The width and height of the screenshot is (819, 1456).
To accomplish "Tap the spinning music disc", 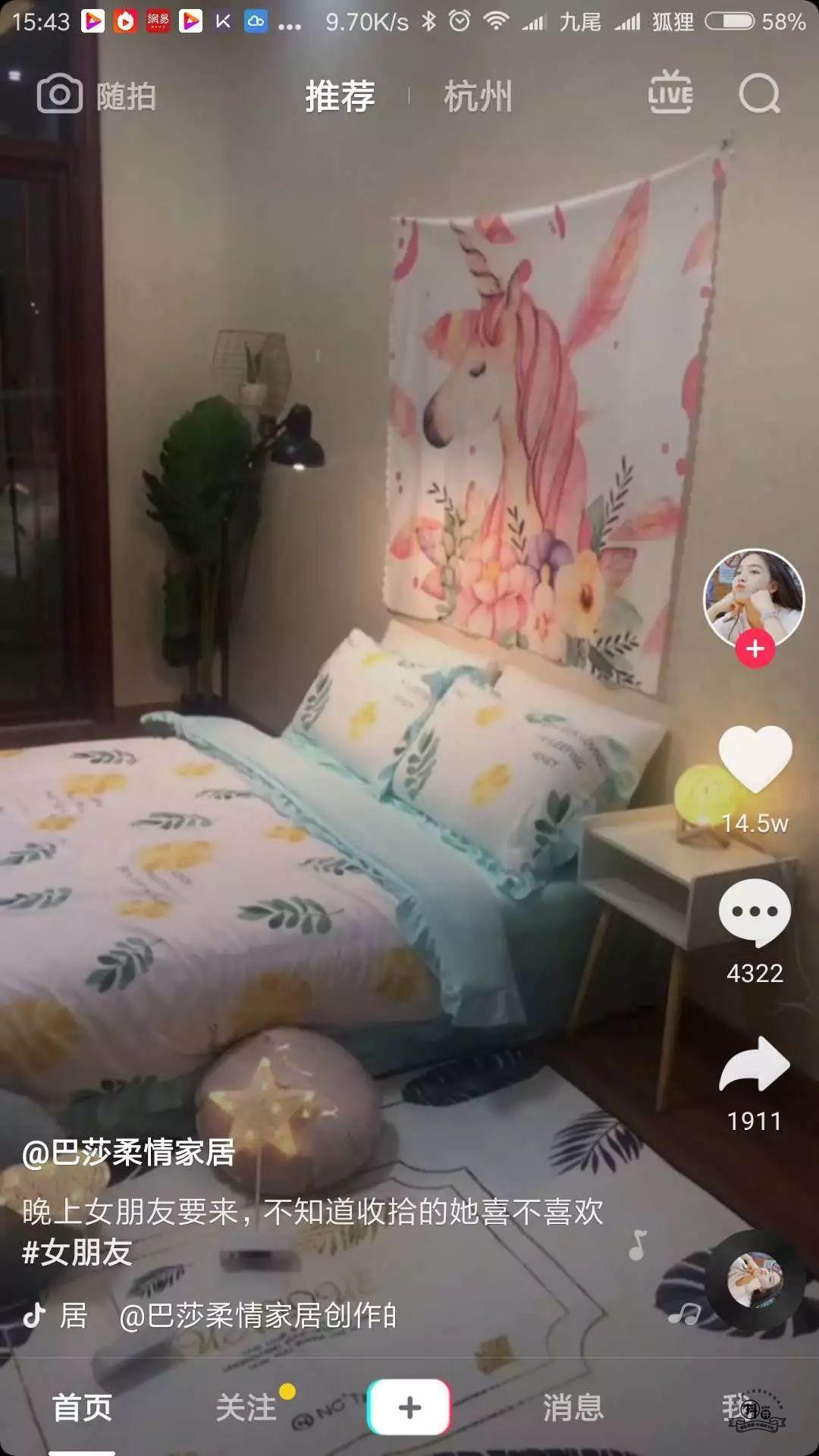I will tap(755, 1281).
